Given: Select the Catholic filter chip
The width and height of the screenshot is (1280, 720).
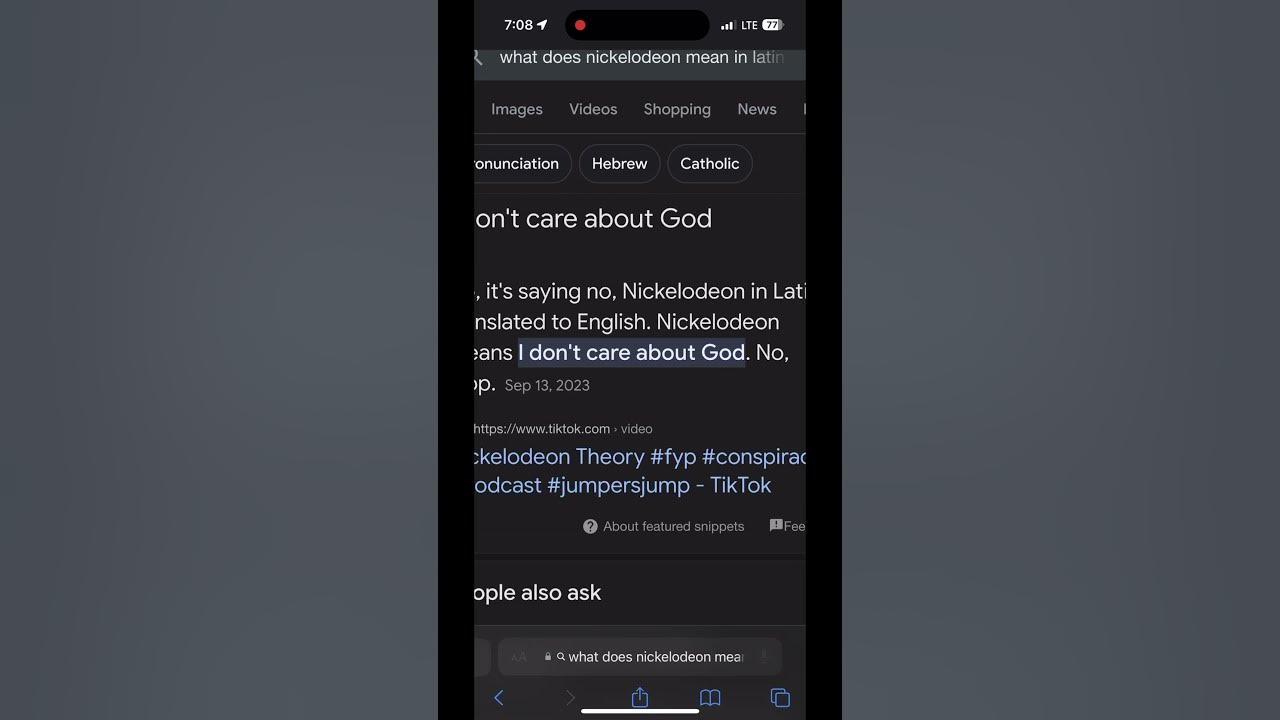Looking at the screenshot, I should [x=709, y=164].
